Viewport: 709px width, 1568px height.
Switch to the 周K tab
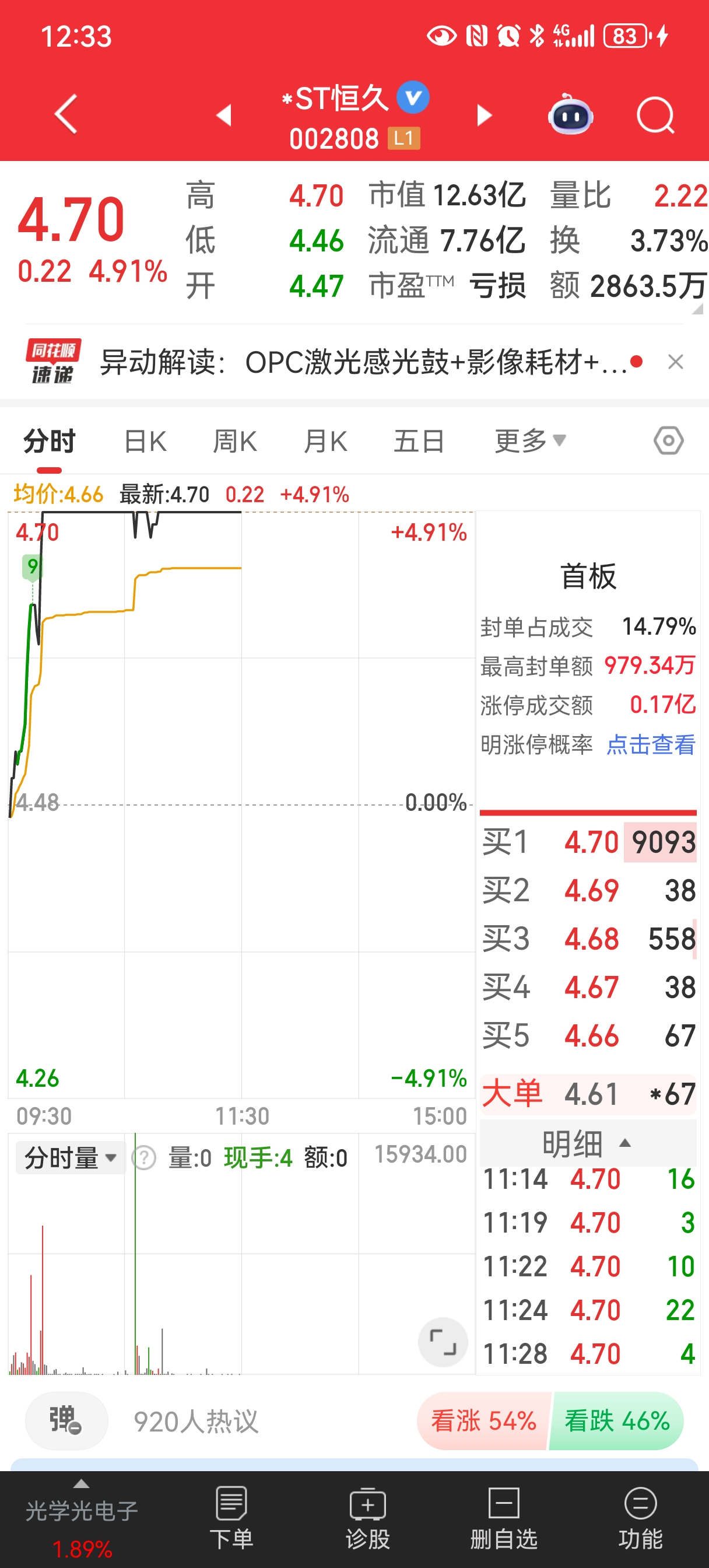[234, 442]
